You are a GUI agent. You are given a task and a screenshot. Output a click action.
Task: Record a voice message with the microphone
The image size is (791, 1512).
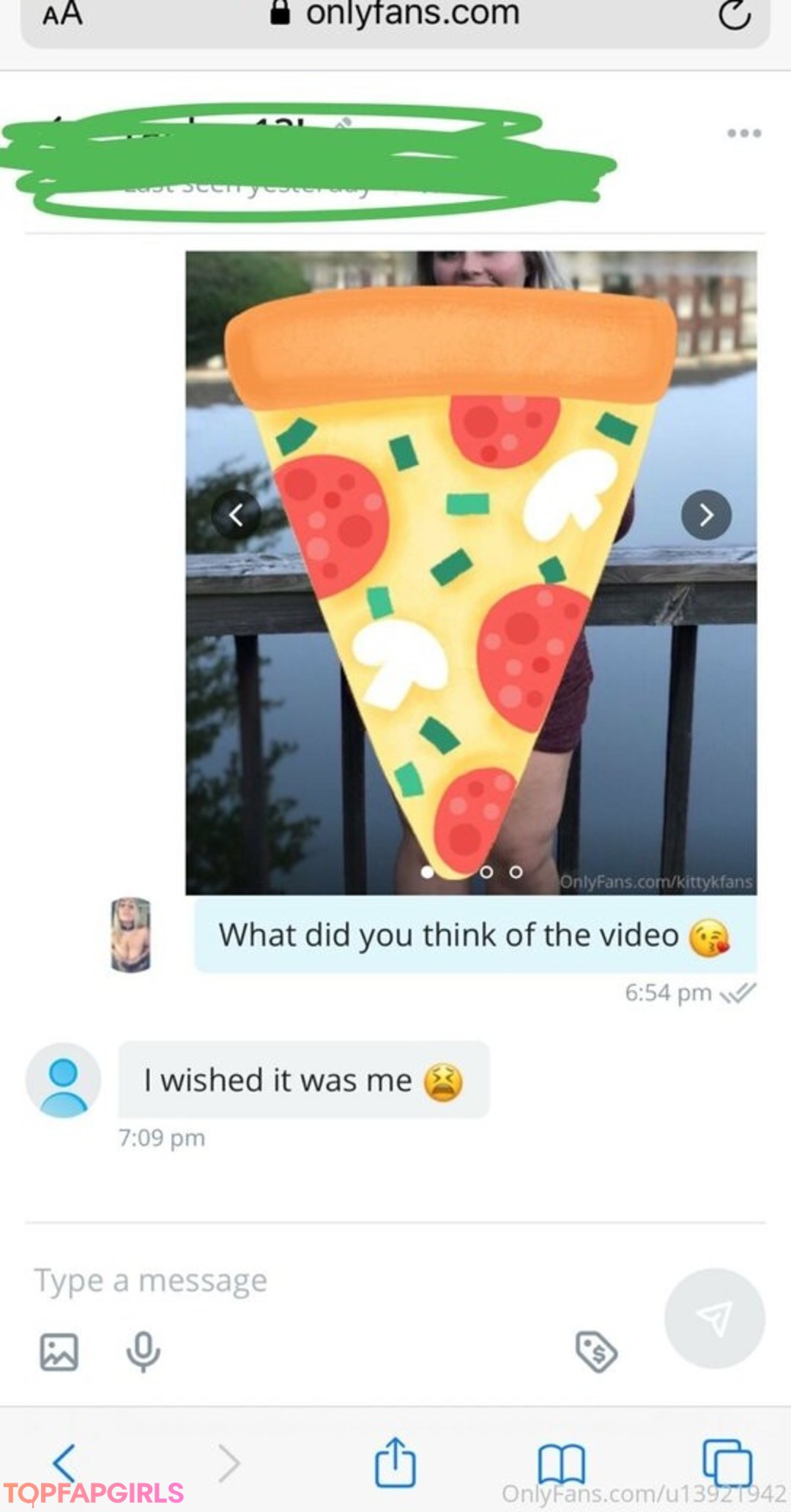point(143,1352)
